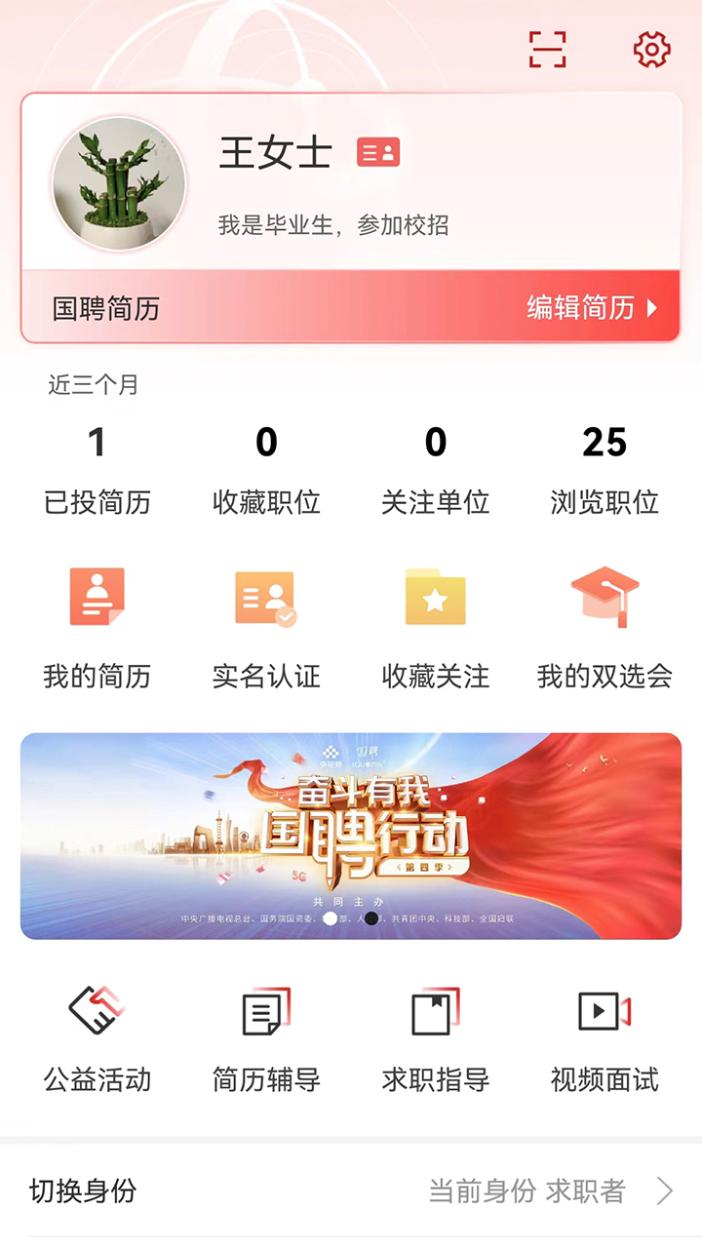This screenshot has width=702, height=1248.
Task: Check 关注单位 followed employers
Action: pyautogui.click(x=435, y=468)
